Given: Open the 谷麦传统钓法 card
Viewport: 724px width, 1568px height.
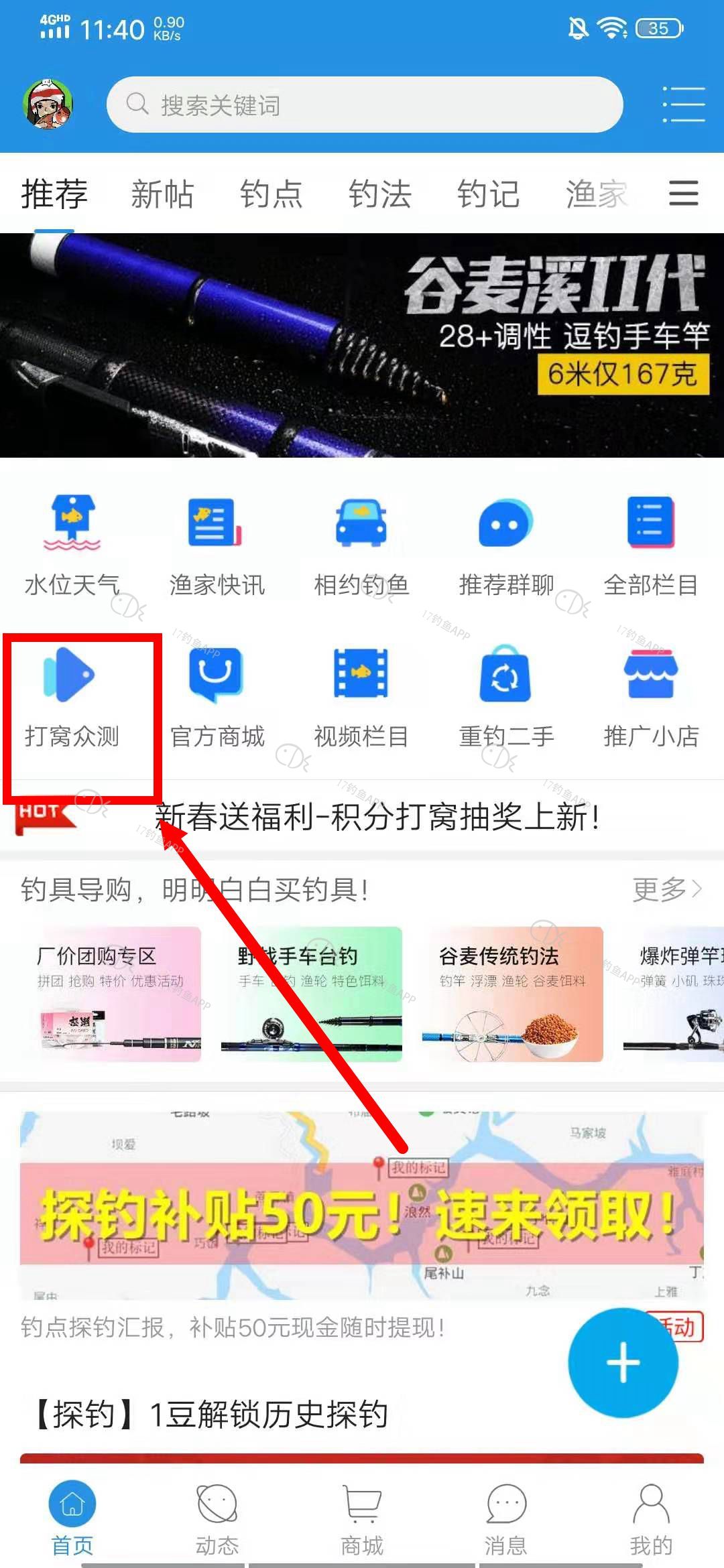Looking at the screenshot, I should click(512, 994).
